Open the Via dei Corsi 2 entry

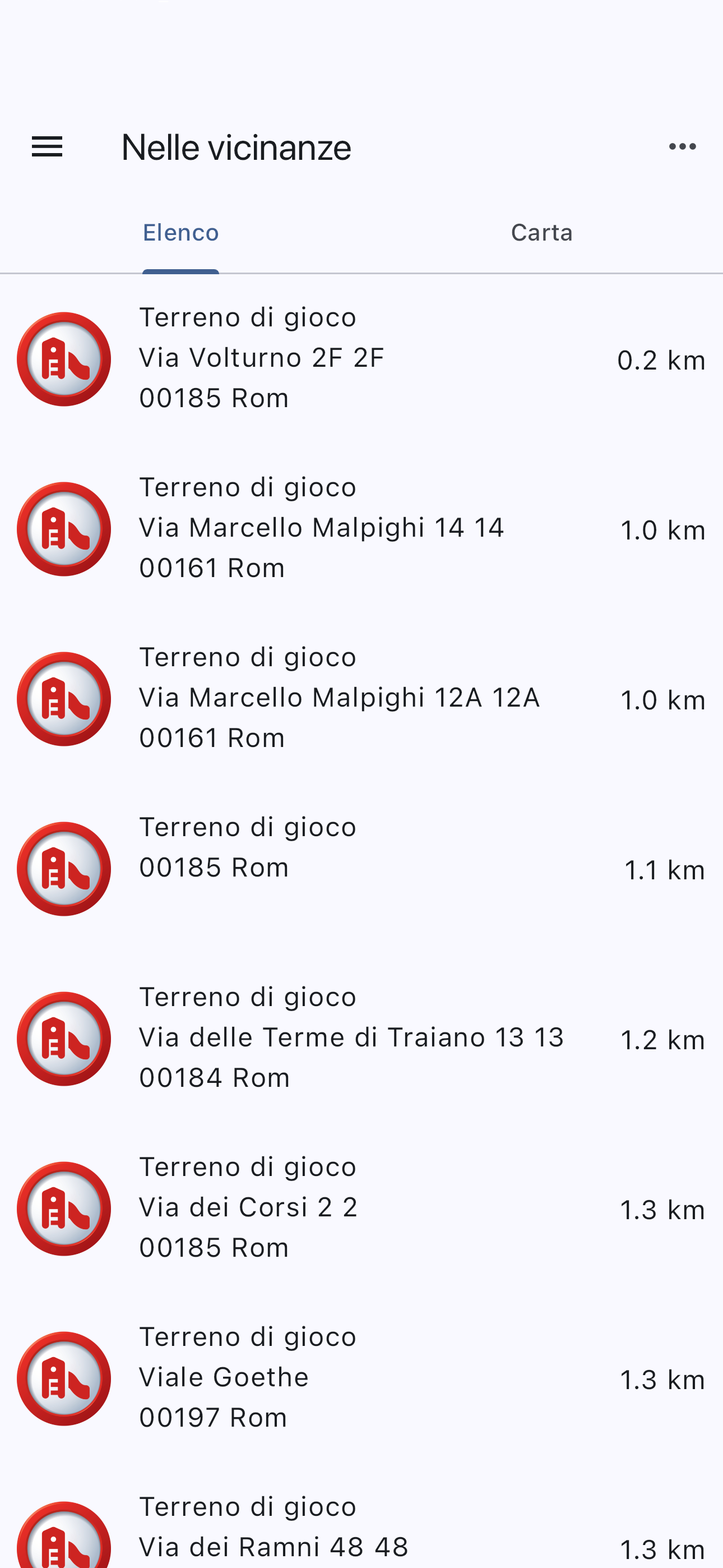coord(361,1209)
